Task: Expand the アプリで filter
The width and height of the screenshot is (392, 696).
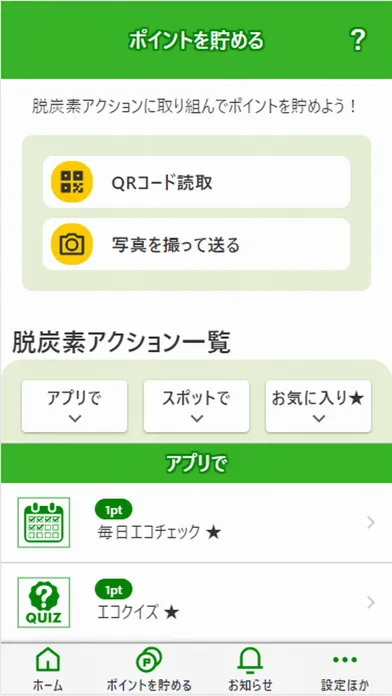Action: click(x=75, y=406)
